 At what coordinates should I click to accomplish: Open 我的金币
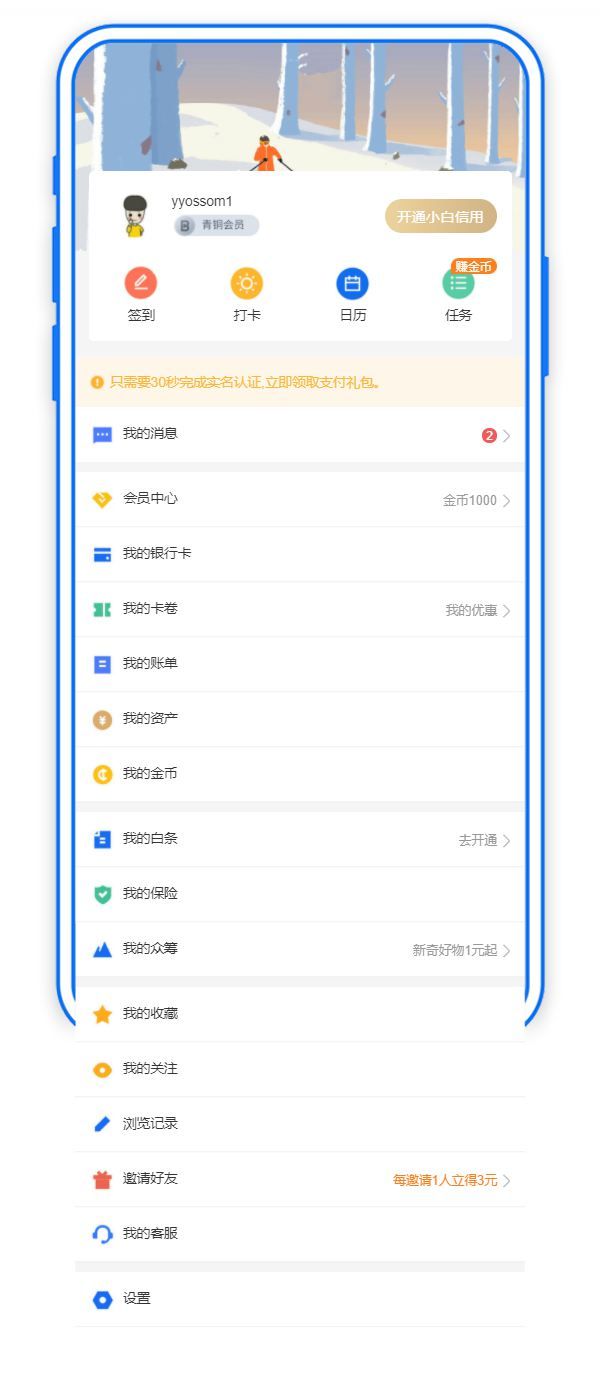pos(300,774)
